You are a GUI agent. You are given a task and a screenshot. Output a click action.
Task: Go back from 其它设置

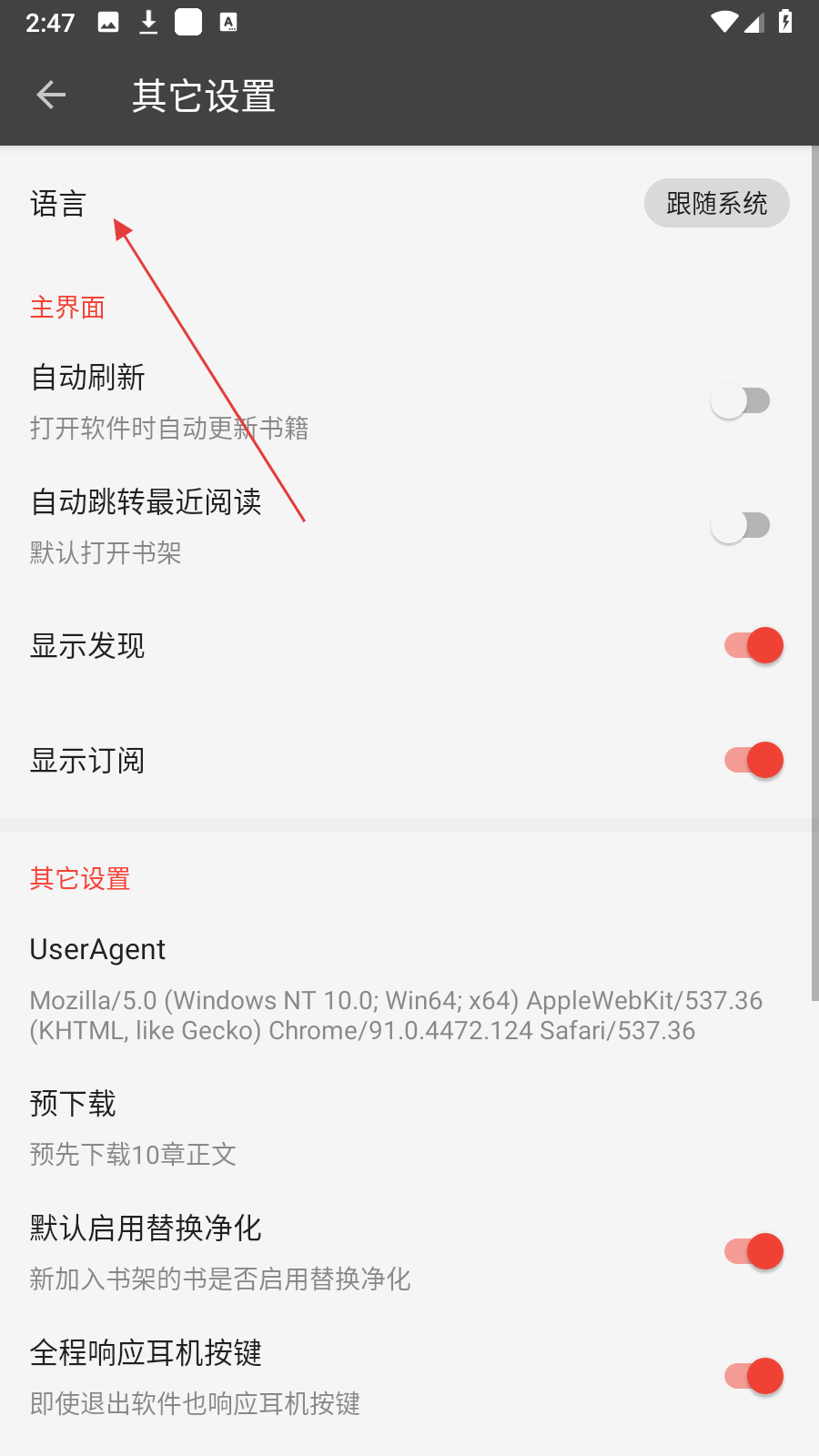[52, 95]
